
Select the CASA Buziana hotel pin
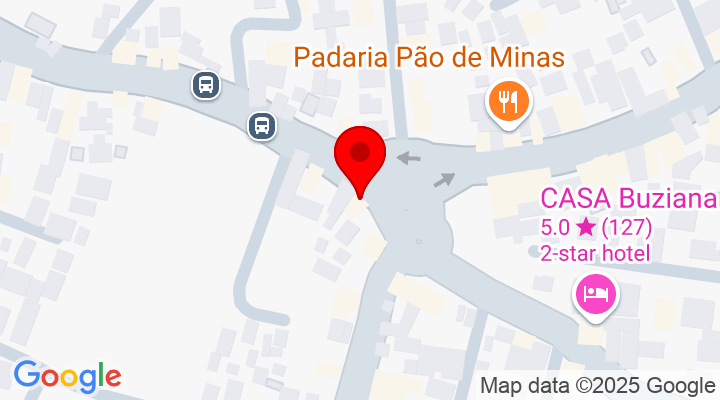click(595, 294)
